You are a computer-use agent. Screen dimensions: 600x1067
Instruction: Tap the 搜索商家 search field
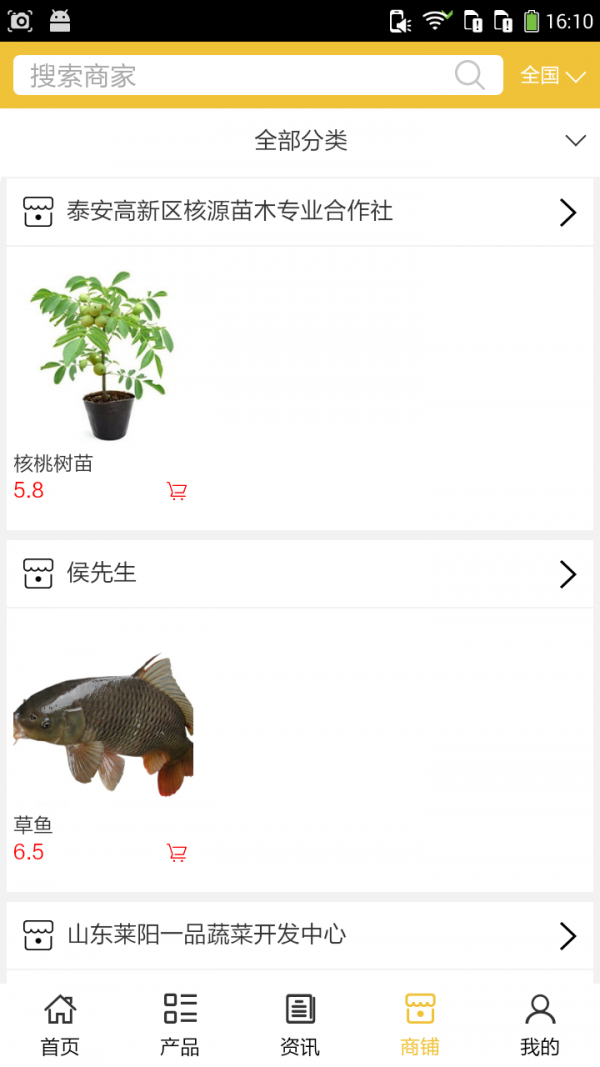click(230, 76)
